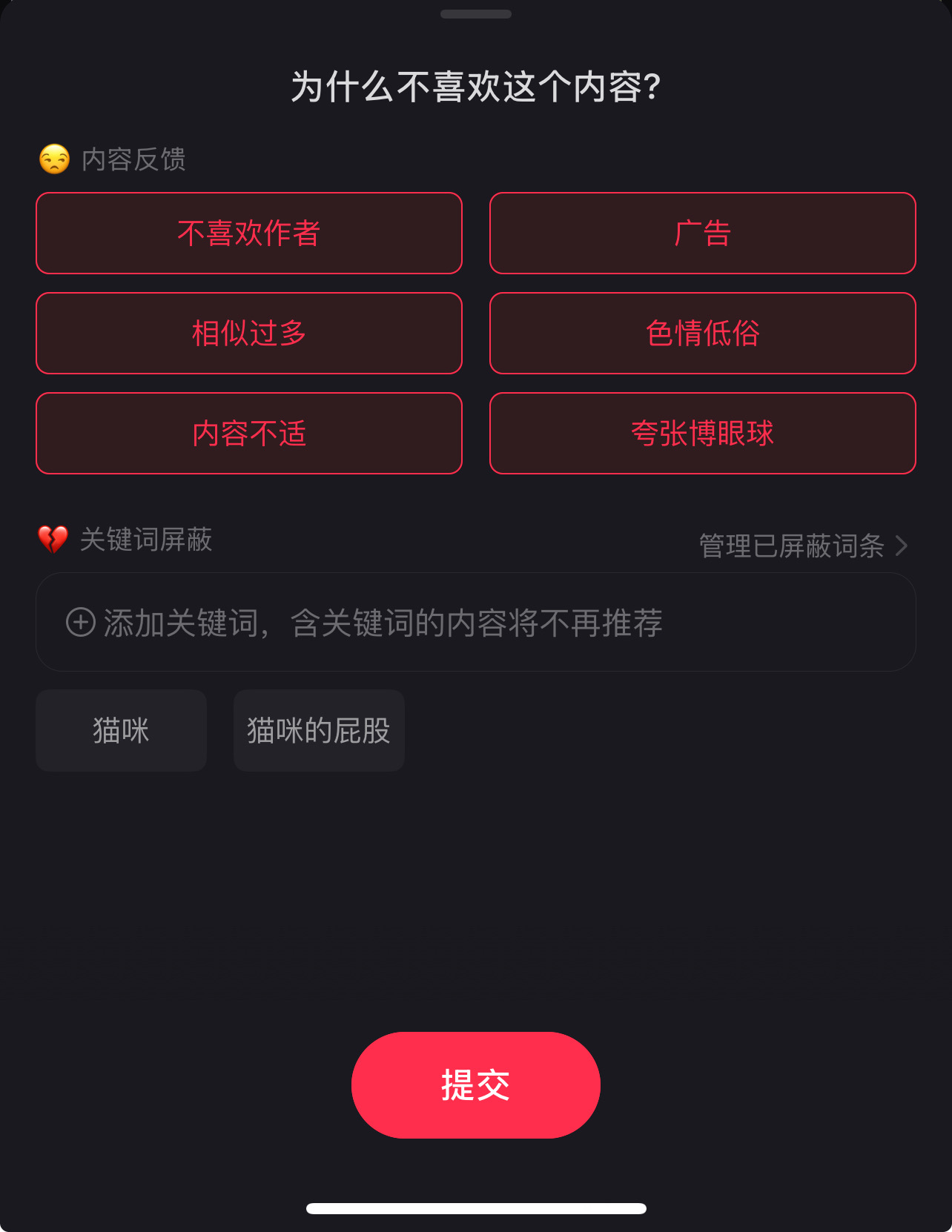Report the content as 色情低俗
Screen dimensions: 952x1232
coord(702,334)
